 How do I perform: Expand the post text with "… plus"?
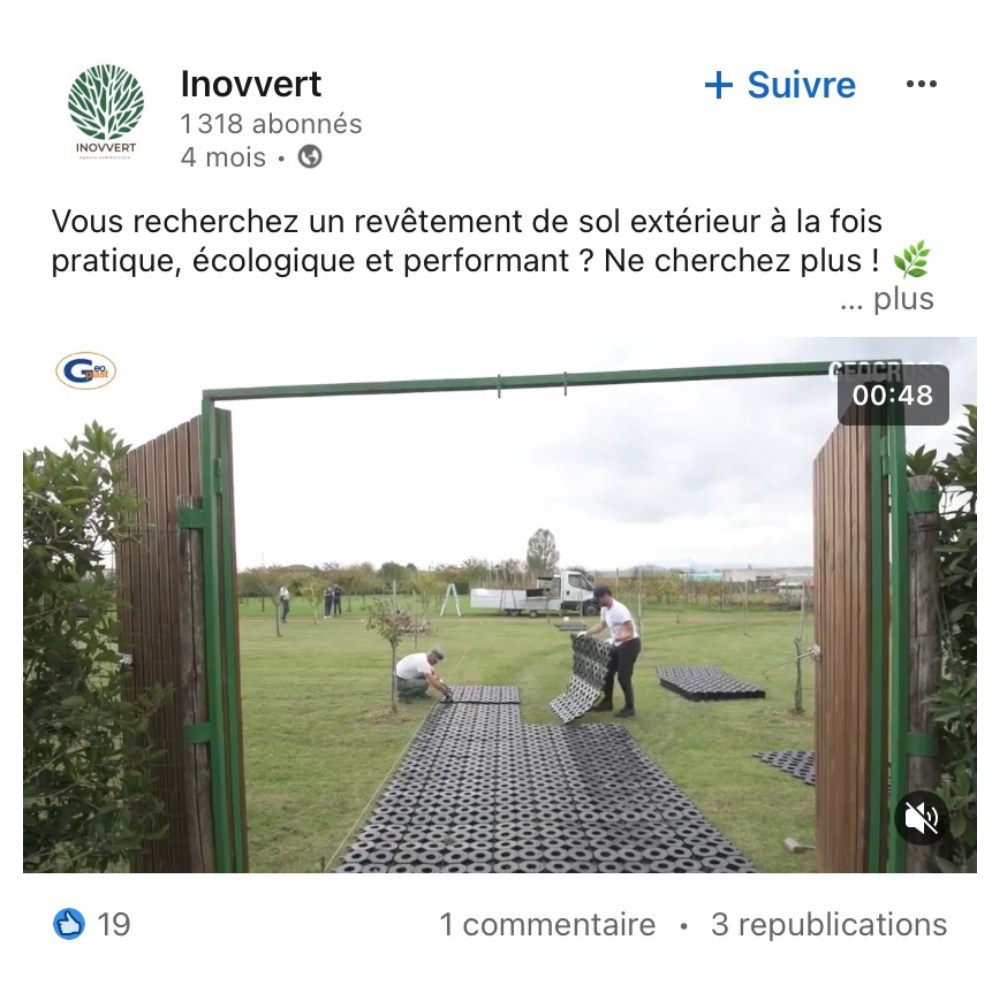coord(887,299)
